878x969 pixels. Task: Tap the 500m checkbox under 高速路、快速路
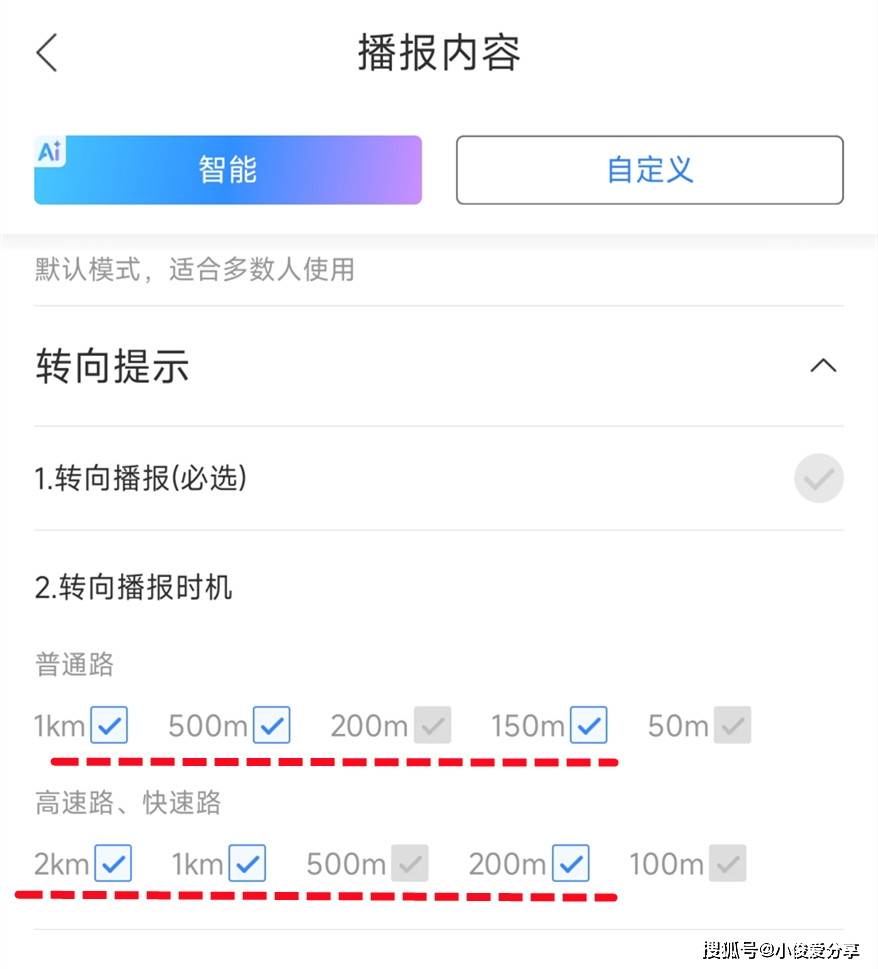410,863
